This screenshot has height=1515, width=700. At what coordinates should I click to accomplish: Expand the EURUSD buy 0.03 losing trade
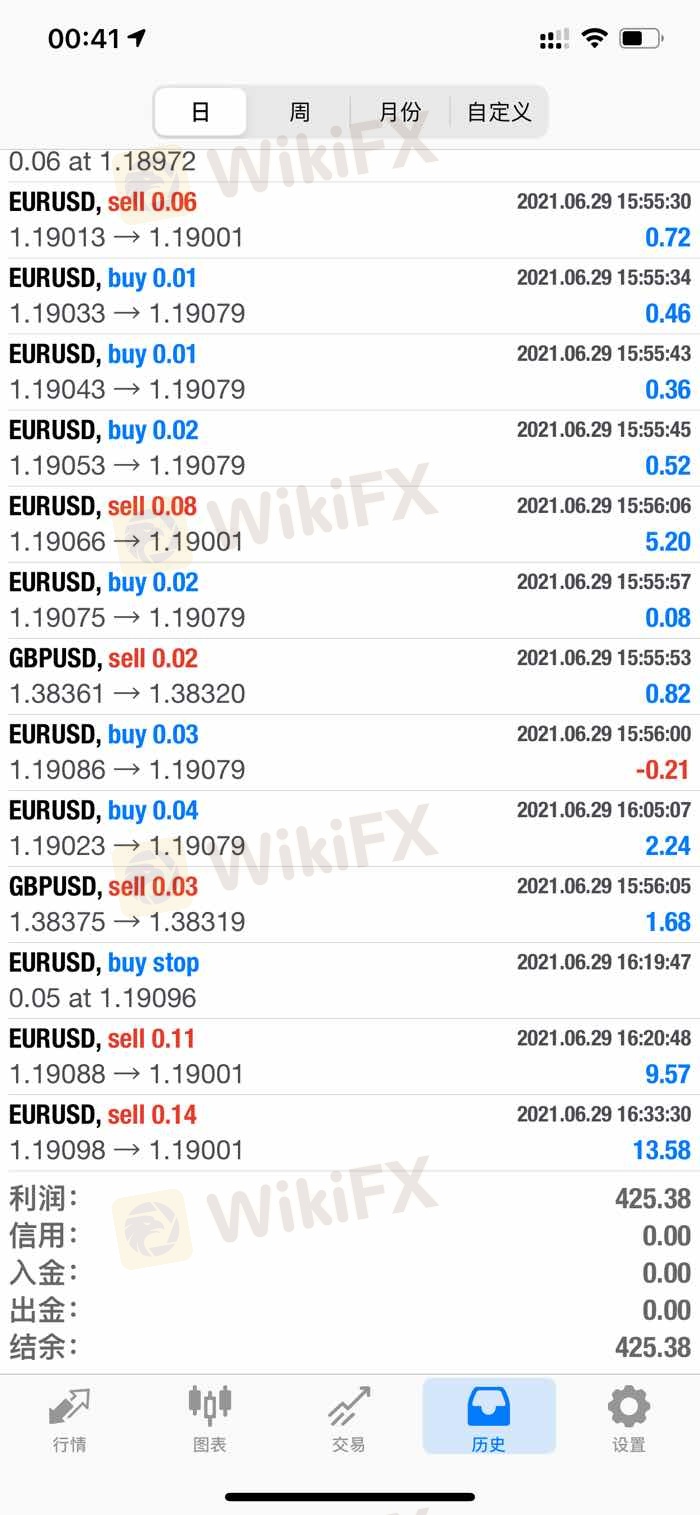pyautogui.click(x=350, y=752)
